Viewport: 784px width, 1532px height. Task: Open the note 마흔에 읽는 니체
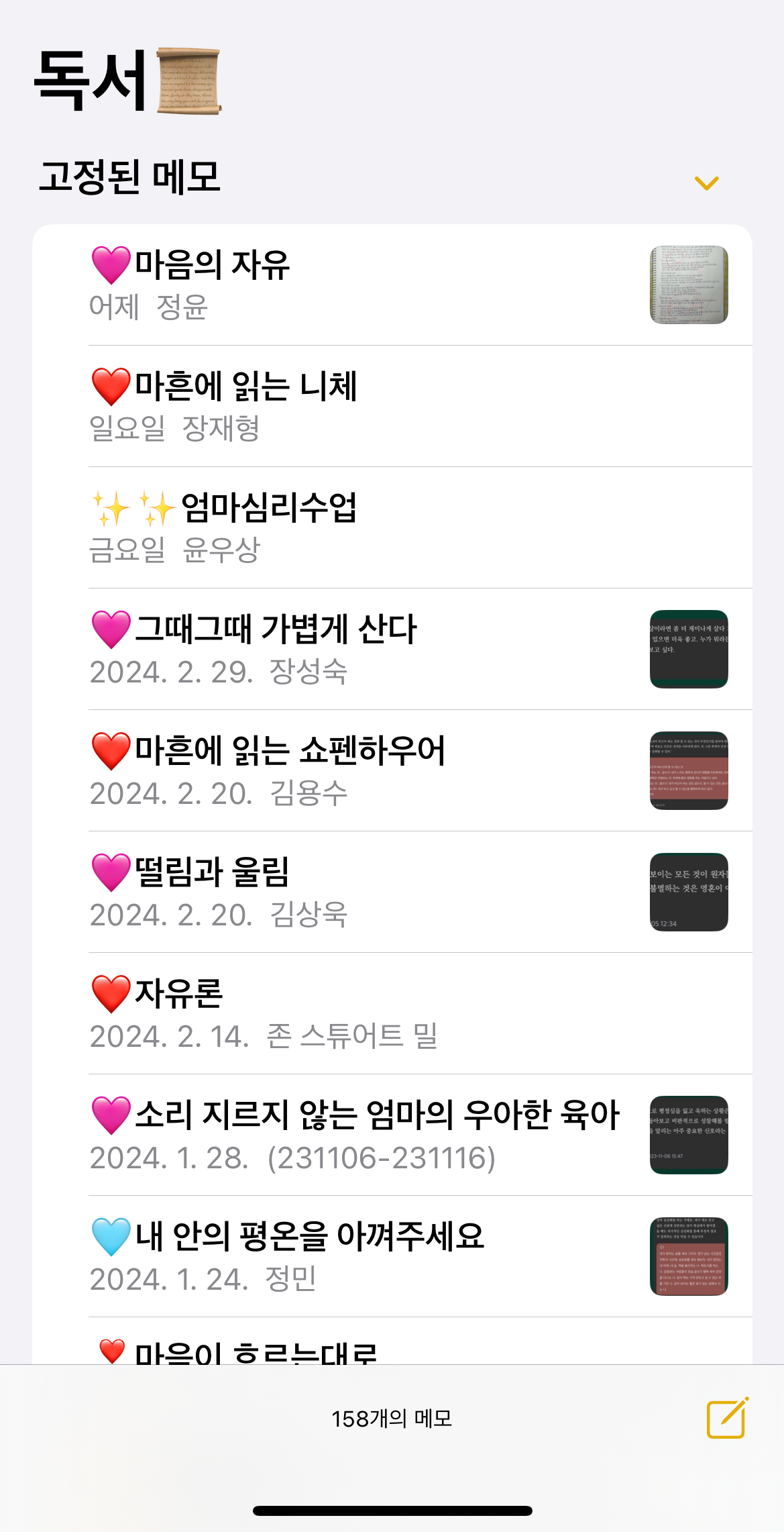click(x=362, y=407)
